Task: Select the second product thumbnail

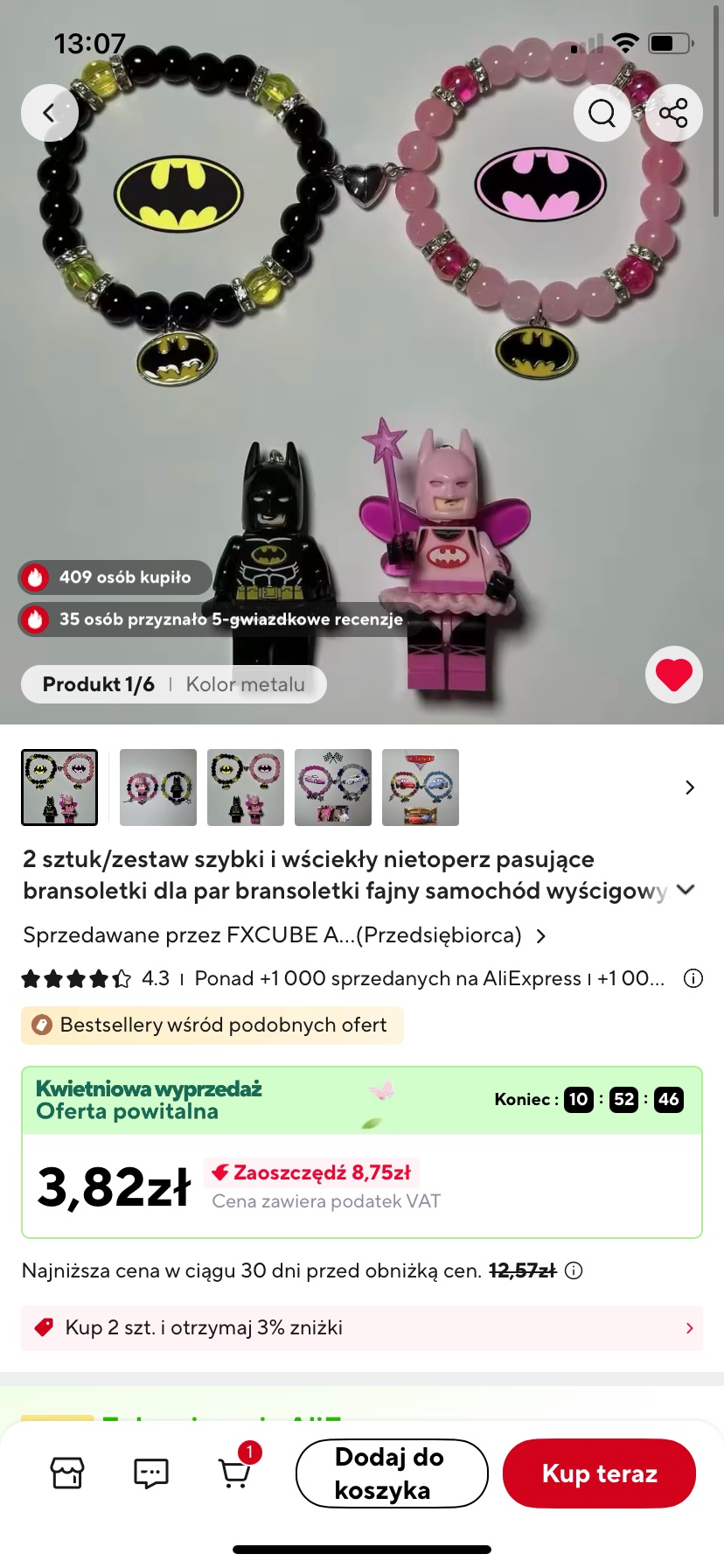Action: pyautogui.click(x=158, y=787)
